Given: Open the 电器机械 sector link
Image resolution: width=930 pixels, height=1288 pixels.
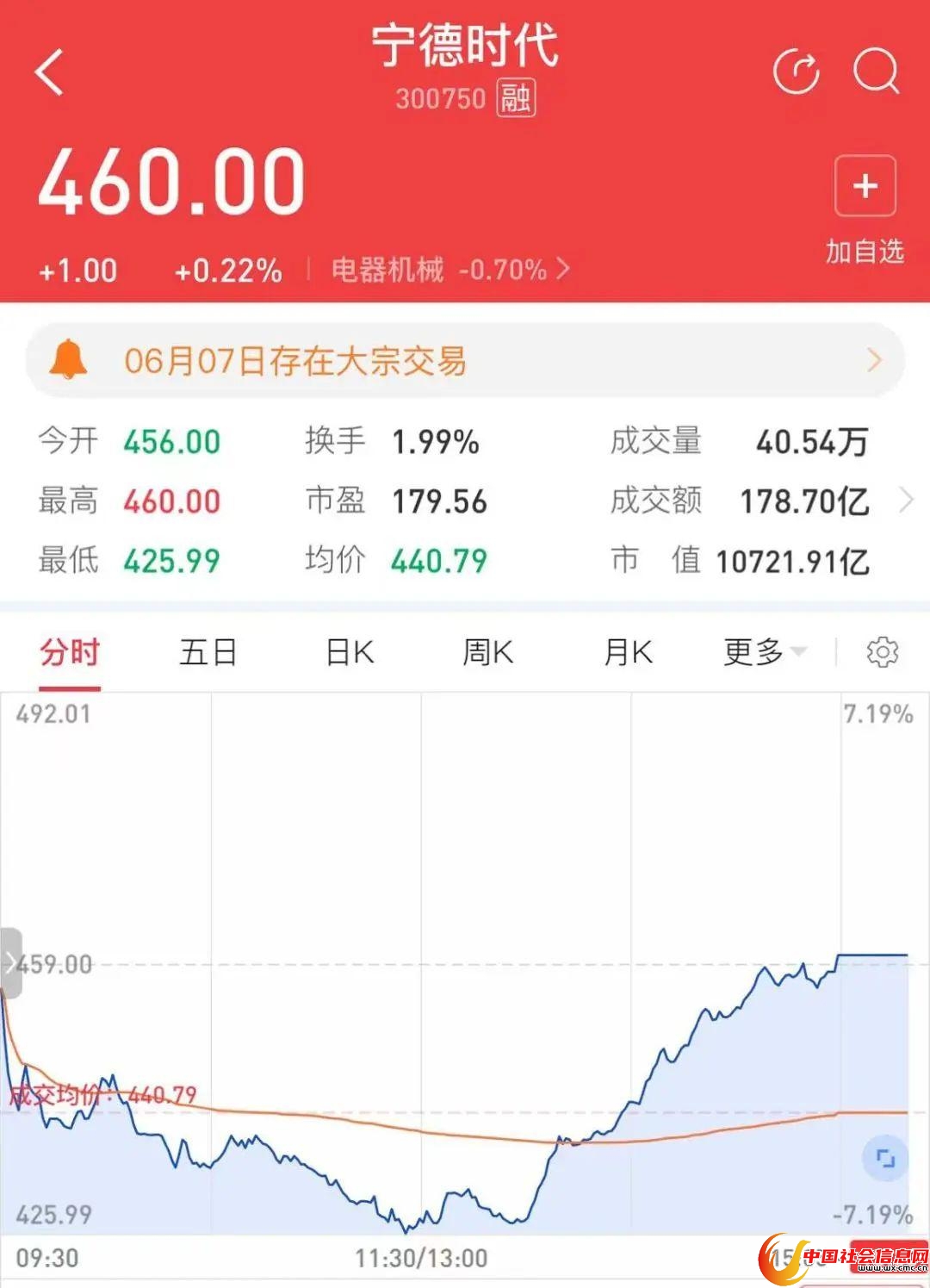Looking at the screenshot, I should click(449, 271).
